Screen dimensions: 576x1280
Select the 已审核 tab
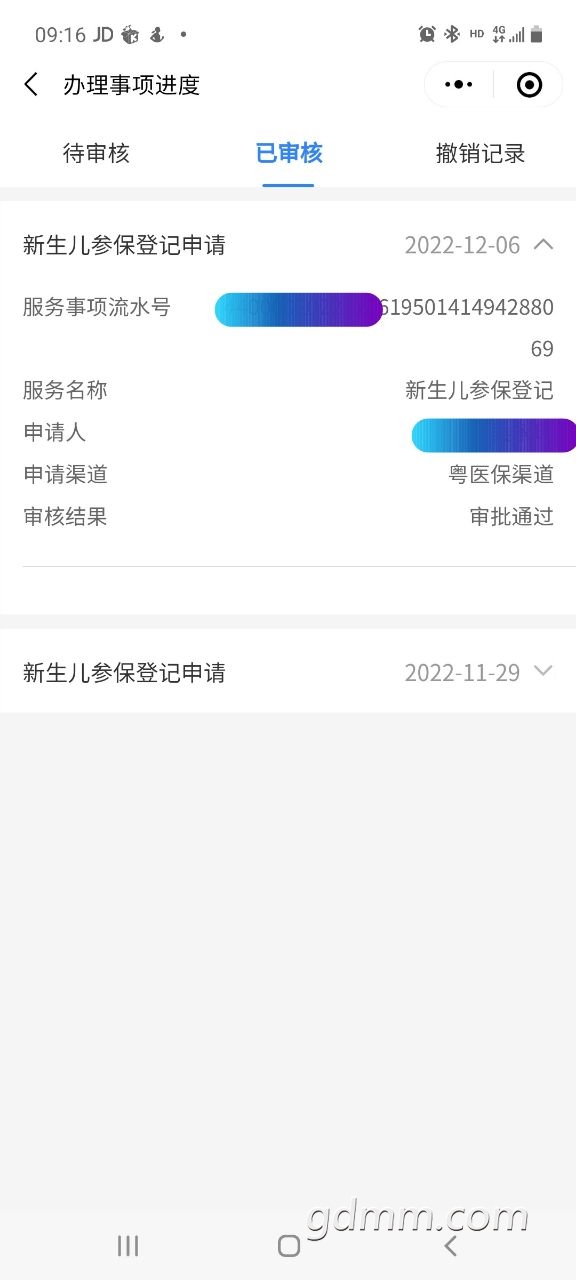point(289,153)
